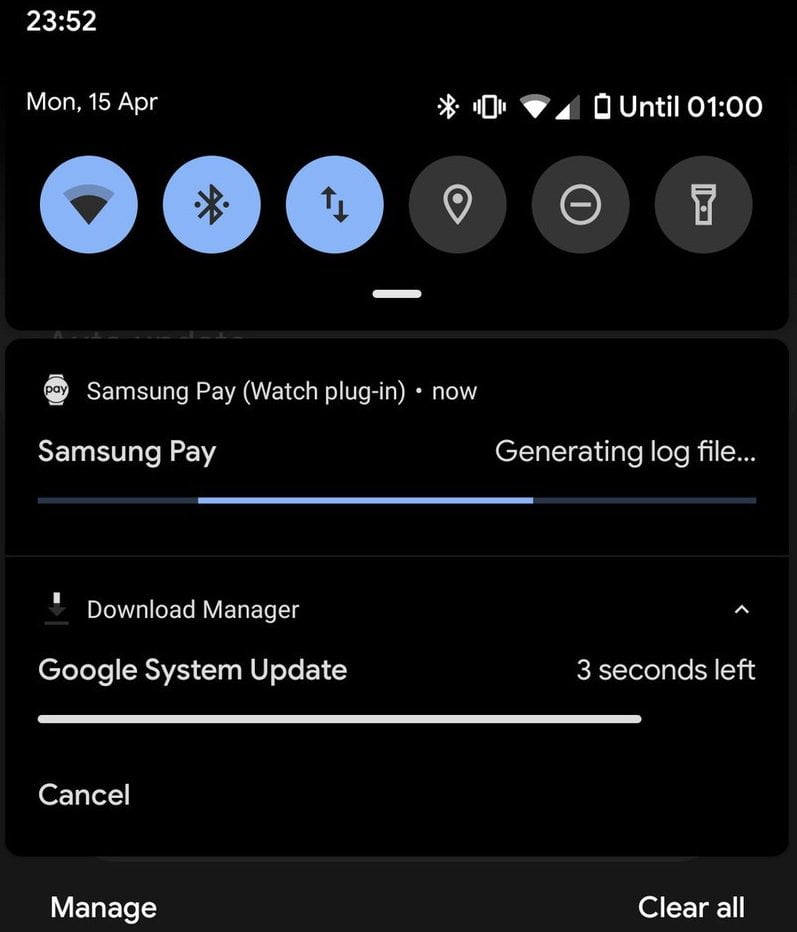Click the Download Manager download icon
Viewport: 797px width, 932px height.
coord(56,608)
